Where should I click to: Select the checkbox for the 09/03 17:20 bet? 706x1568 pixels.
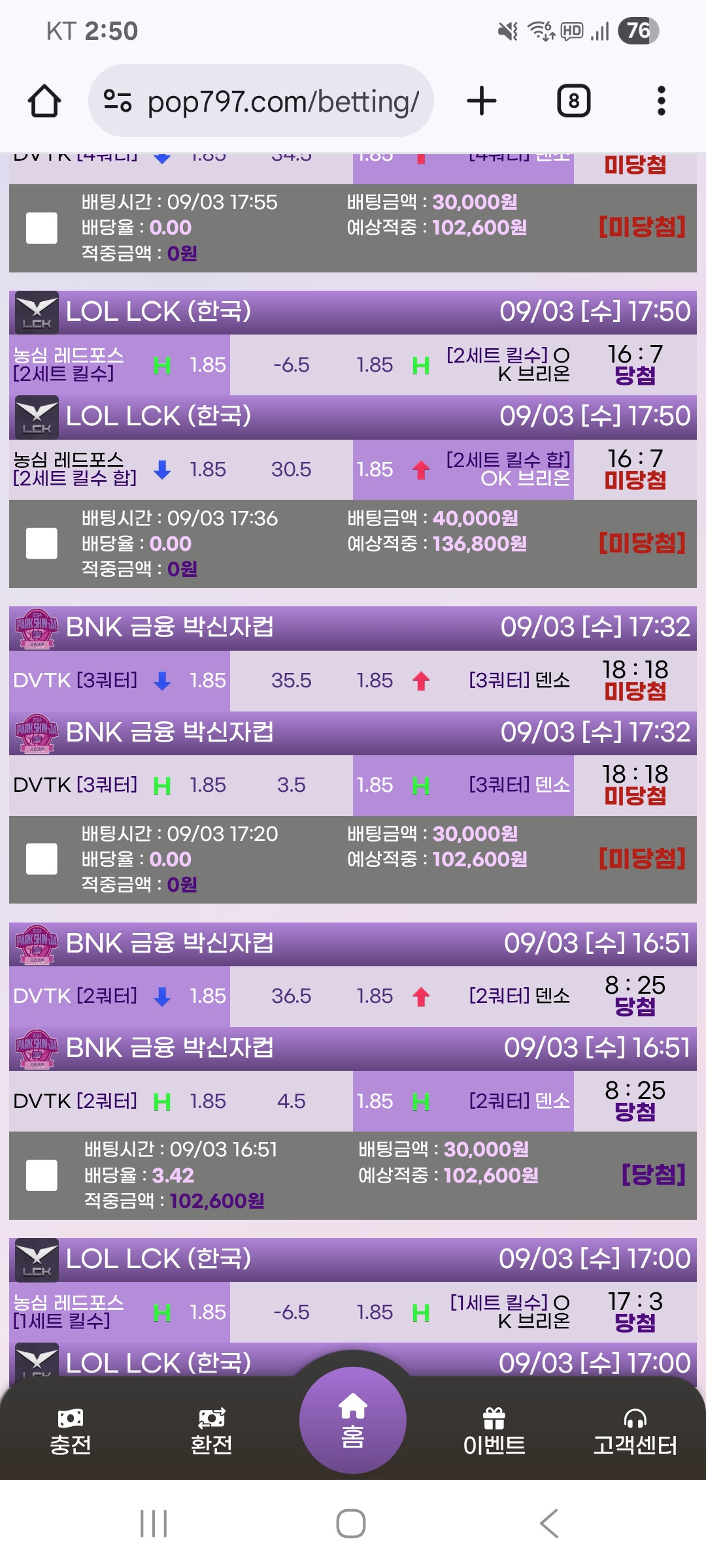tap(41, 858)
